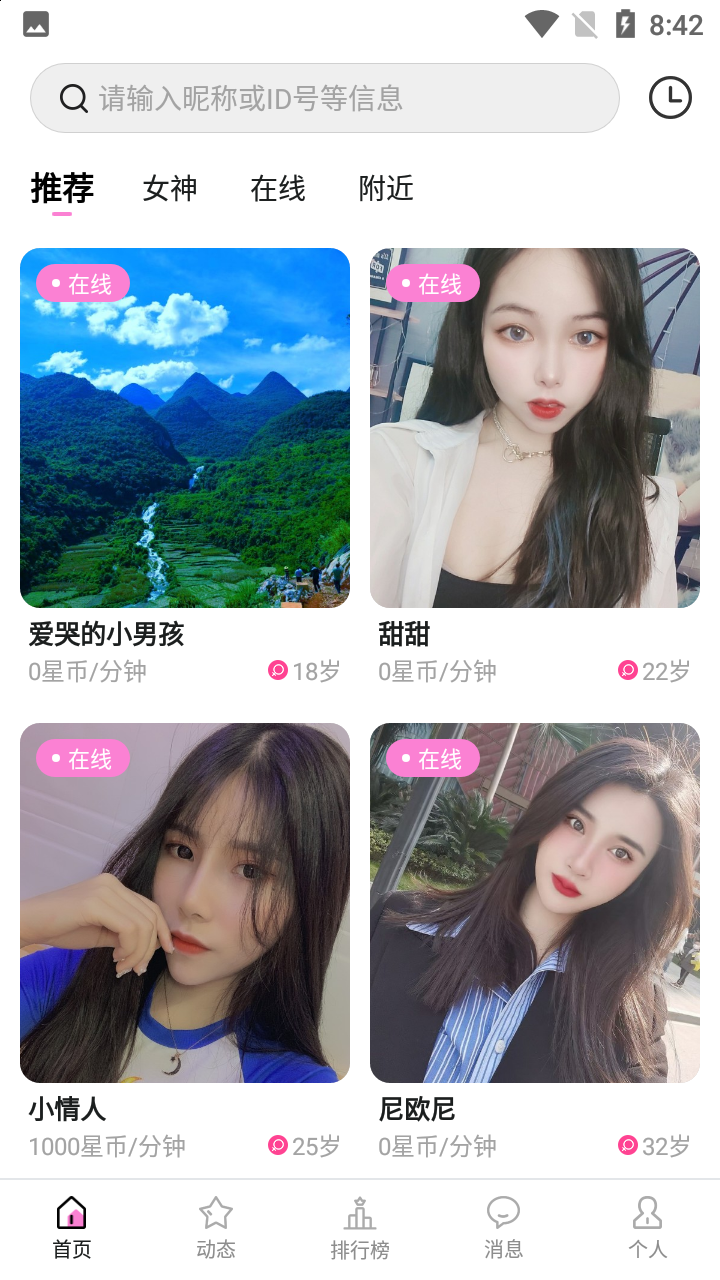Tap the 在线 badge on 尼欧尼's card
Image resolution: width=720 pixels, height=1280 pixels.
point(431,758)
